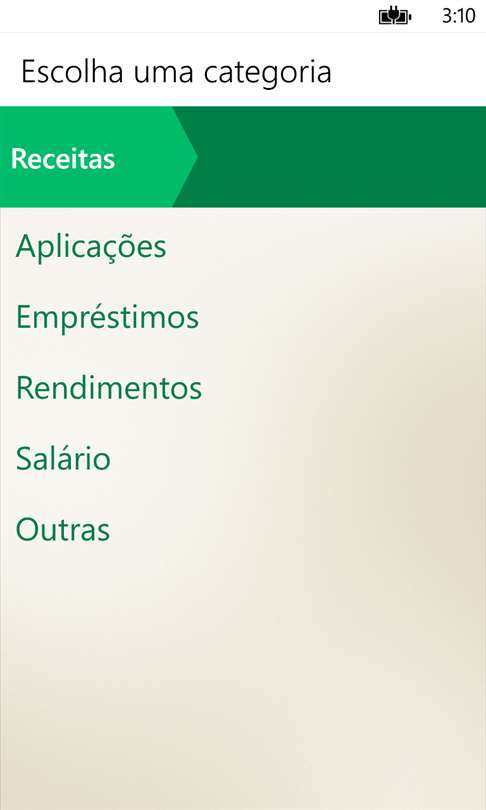Screen dimensions: 486x810
Task: Choose the Aplicações category
Action: coord(91,246)
